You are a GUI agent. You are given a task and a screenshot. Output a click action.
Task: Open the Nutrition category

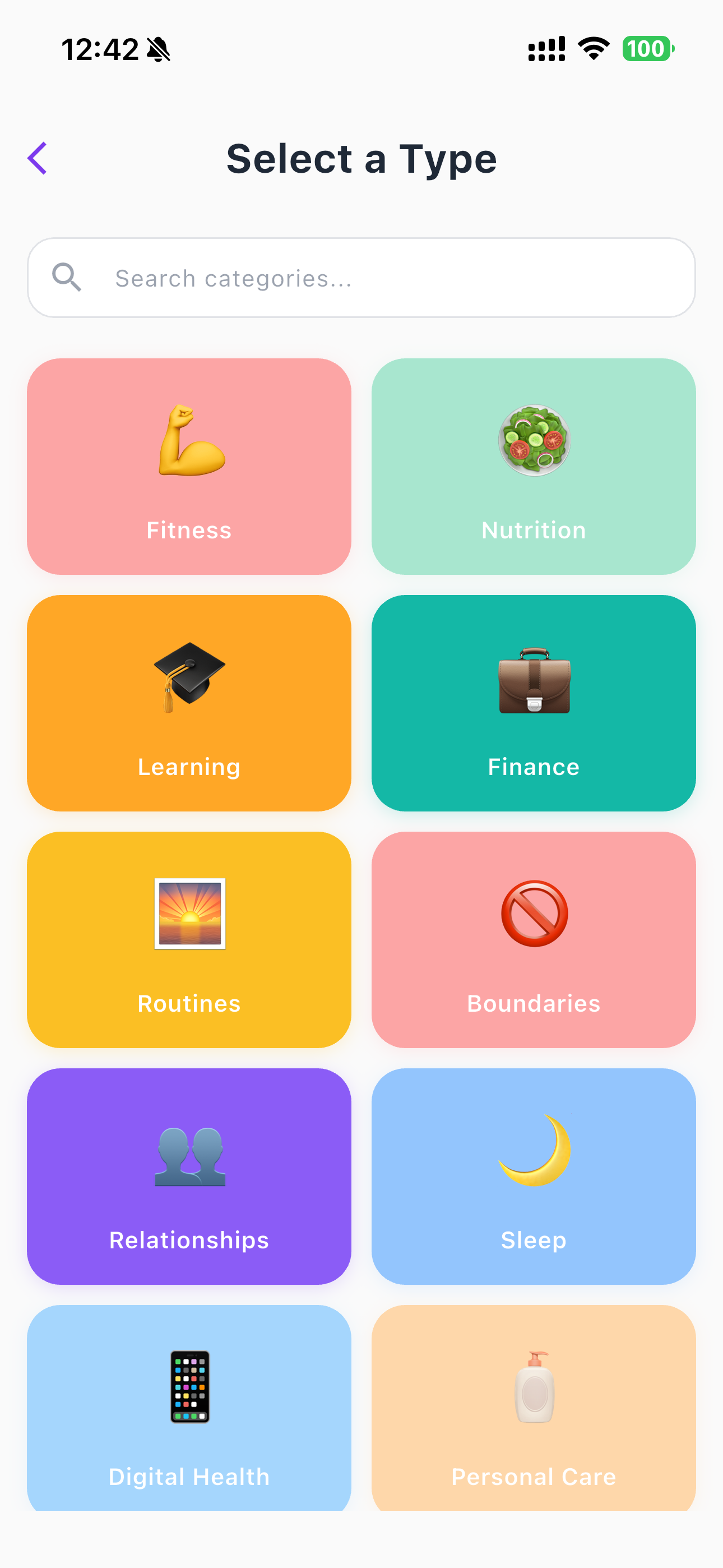pyautogui.click(x=533, y=467)
